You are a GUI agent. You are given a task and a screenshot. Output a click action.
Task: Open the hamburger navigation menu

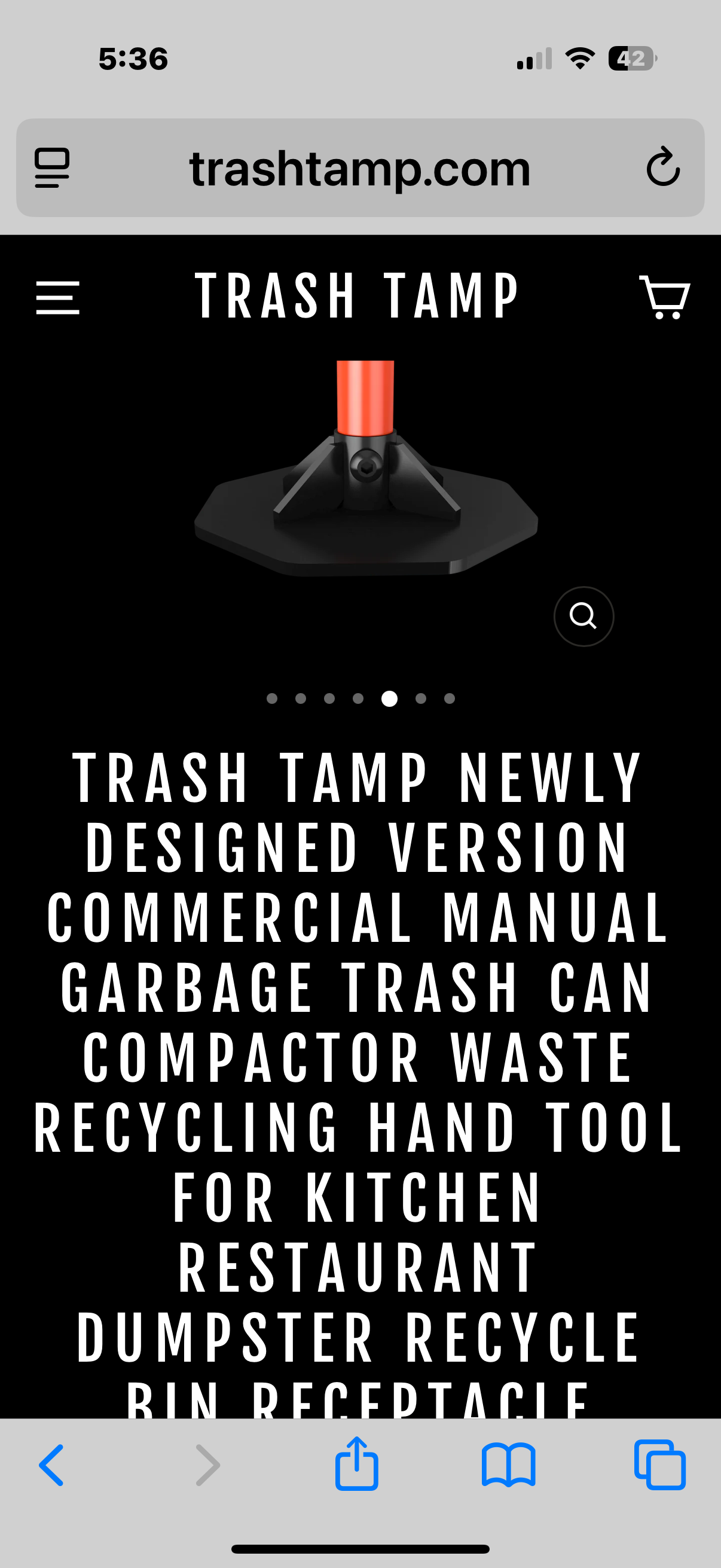pyautogui.click(x=58, y=298)
